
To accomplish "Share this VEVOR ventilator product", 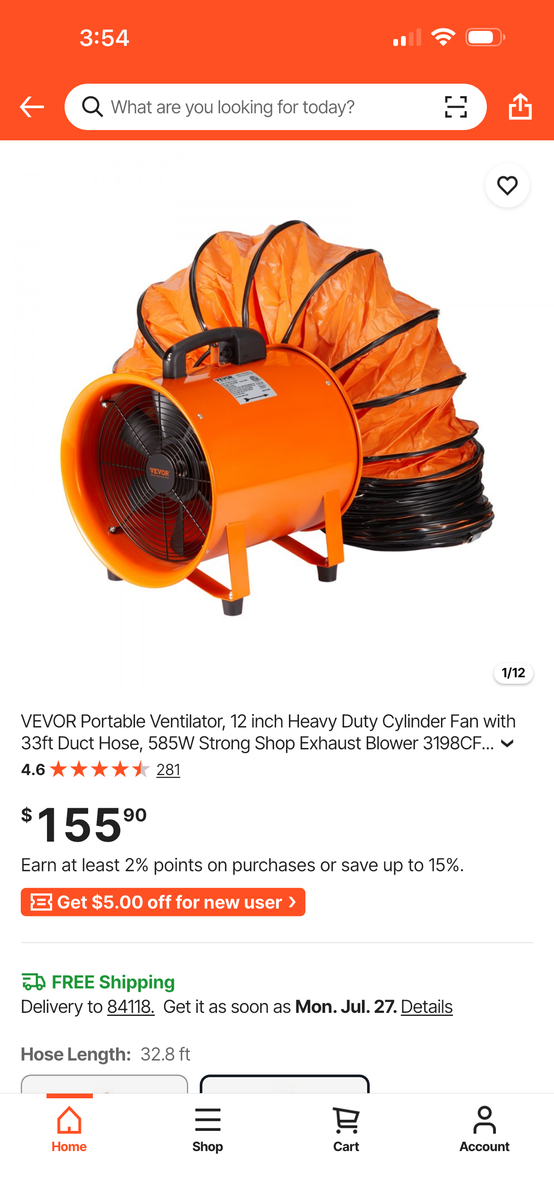I will 520,107.
